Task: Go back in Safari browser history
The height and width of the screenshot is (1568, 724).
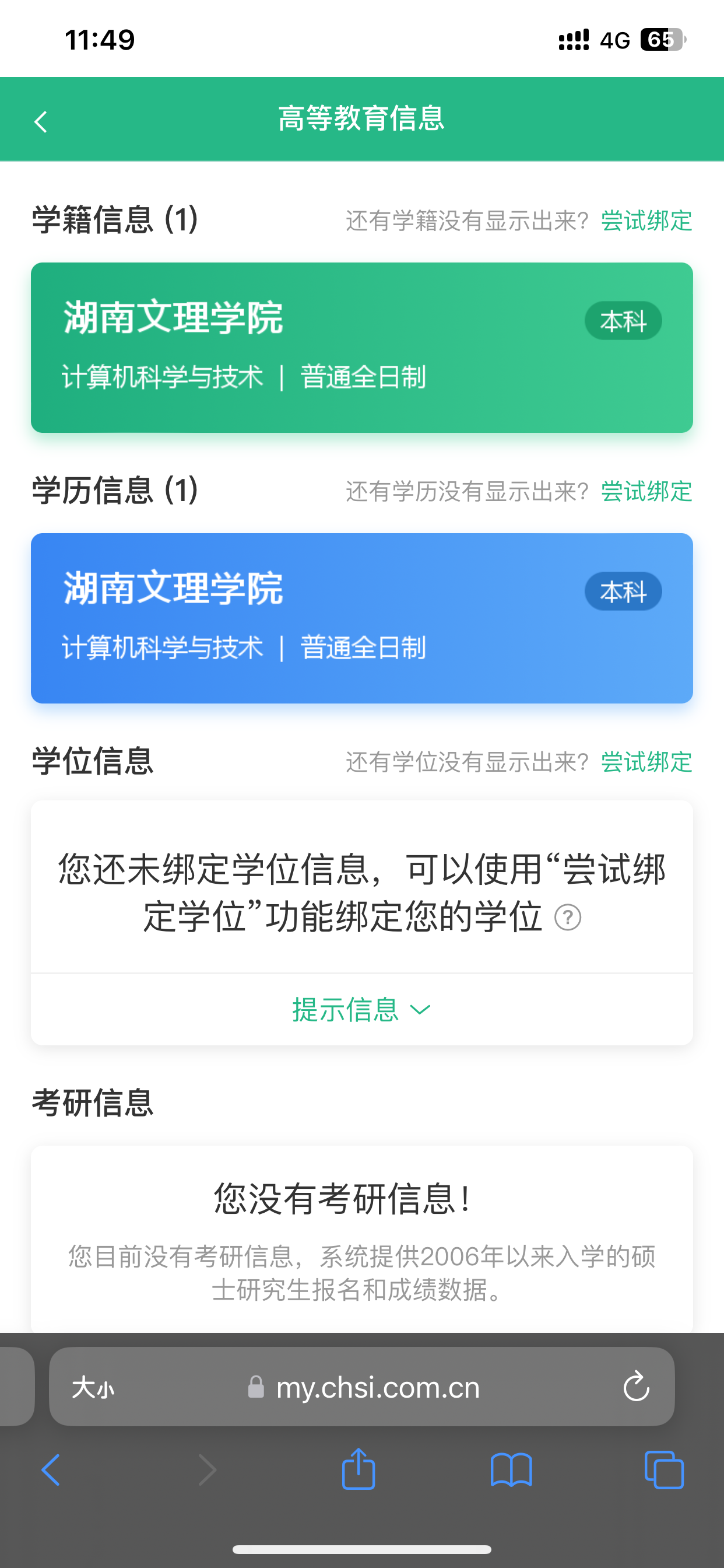Action: (51, 1470)
